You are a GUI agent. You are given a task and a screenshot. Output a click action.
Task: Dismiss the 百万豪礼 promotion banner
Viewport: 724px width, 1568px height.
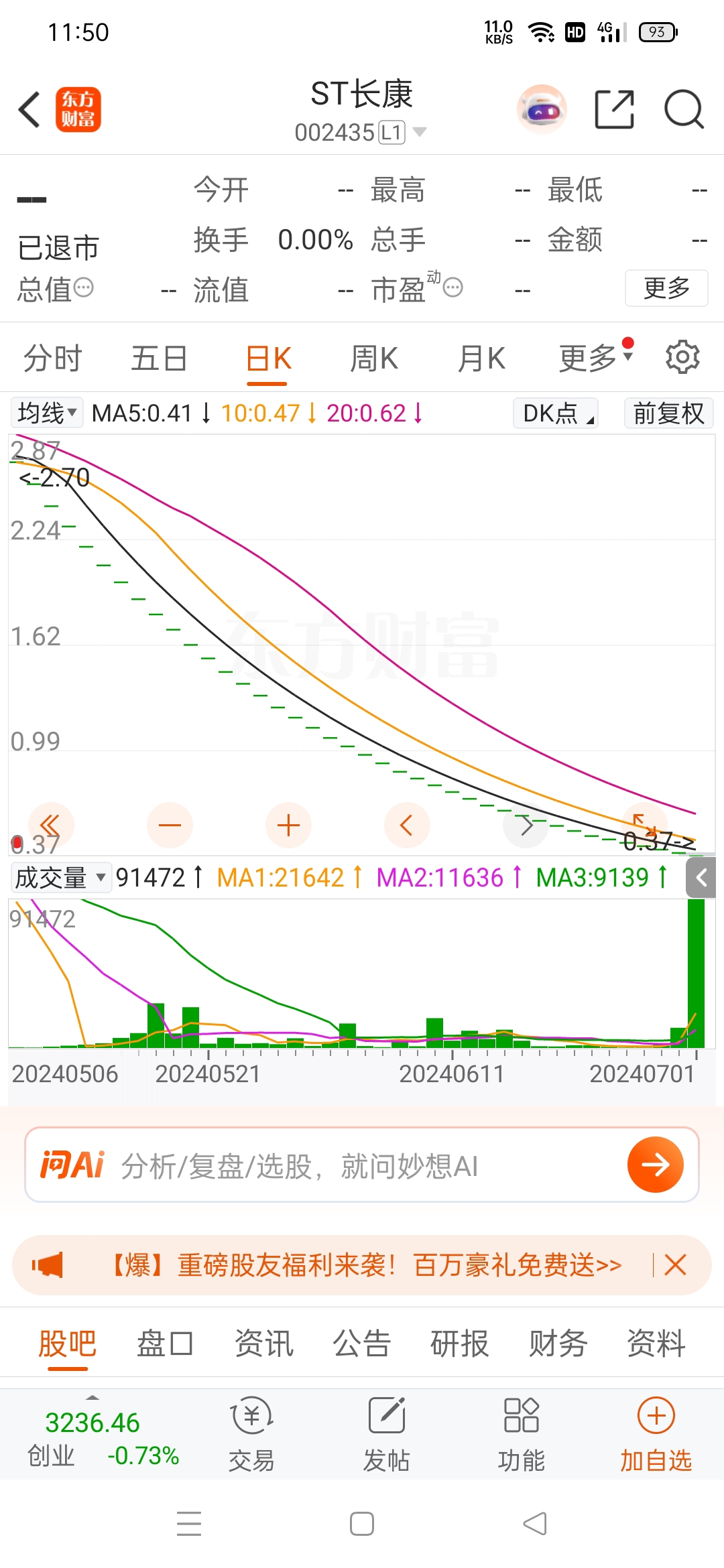coord(675,1265)
